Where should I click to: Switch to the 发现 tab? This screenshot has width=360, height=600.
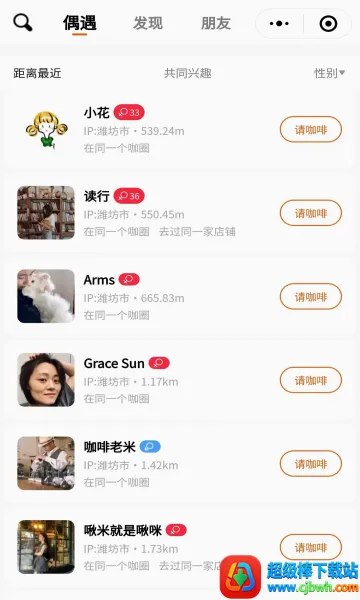click(x=148, y=24)
